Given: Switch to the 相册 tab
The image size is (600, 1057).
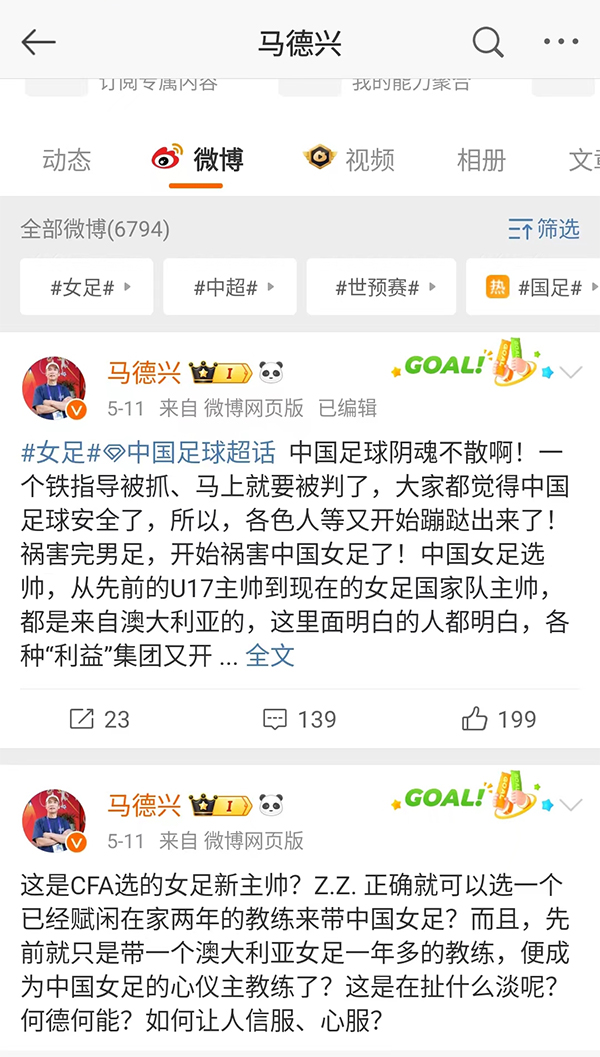Looking at the screenshot, I should coord(481,160).
